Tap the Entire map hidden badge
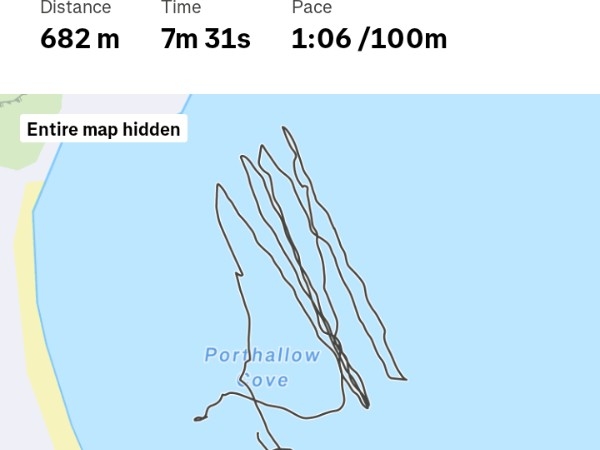600x450 pixels. point(104,129)
